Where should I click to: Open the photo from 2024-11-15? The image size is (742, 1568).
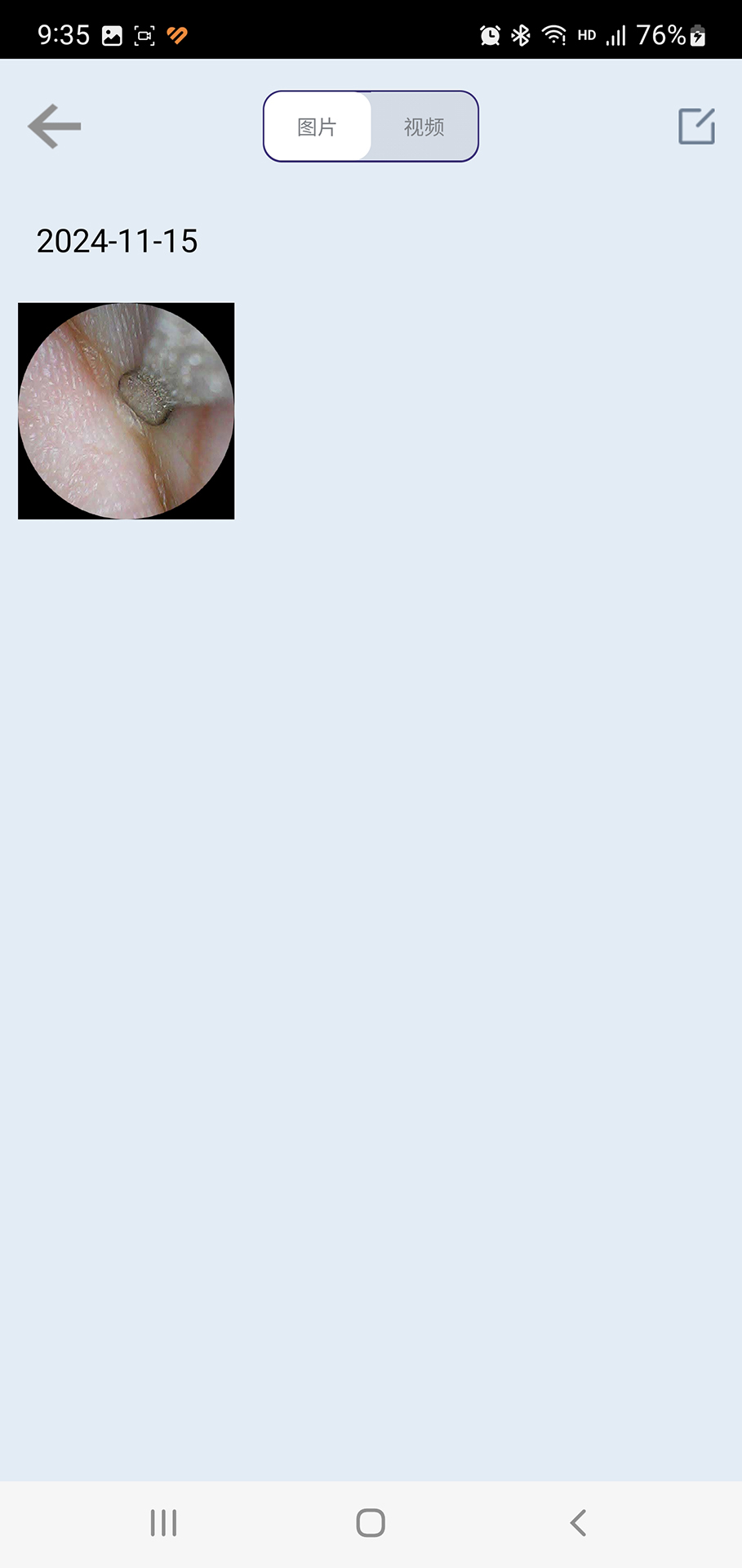[x=127, y=411]
